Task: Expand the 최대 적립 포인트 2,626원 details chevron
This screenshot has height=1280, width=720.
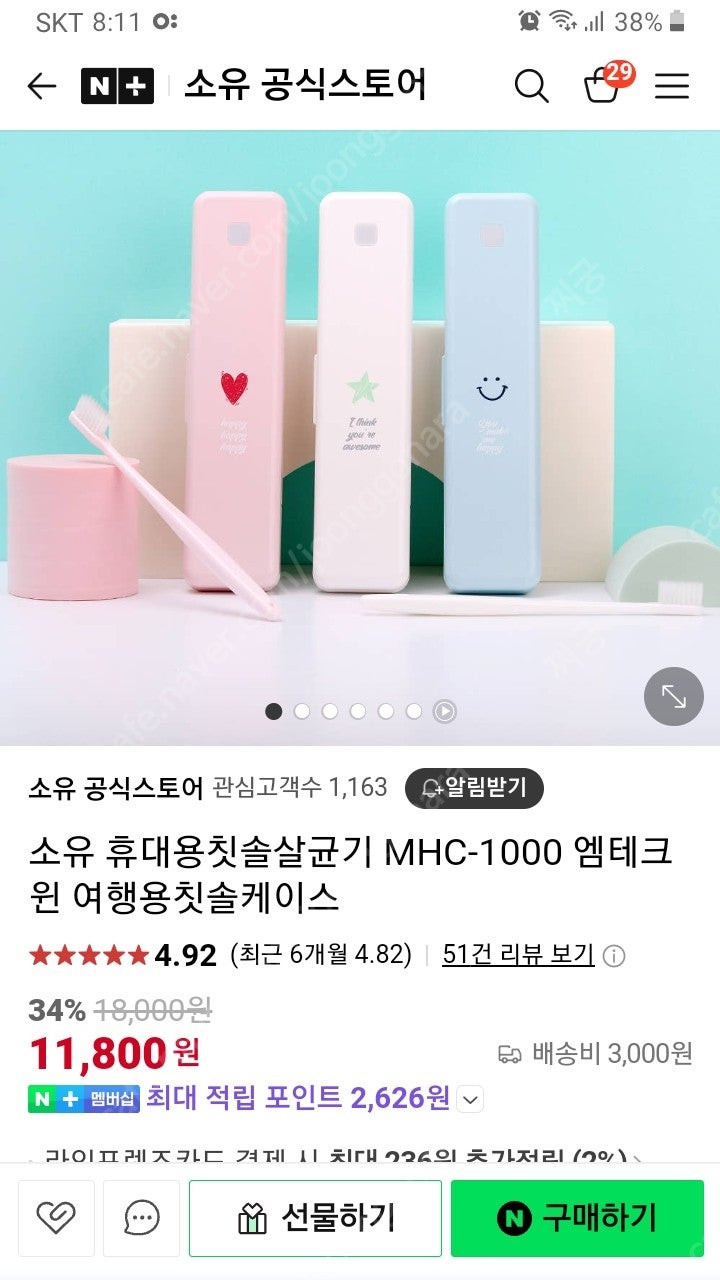Action: (x=469, y=1099)
